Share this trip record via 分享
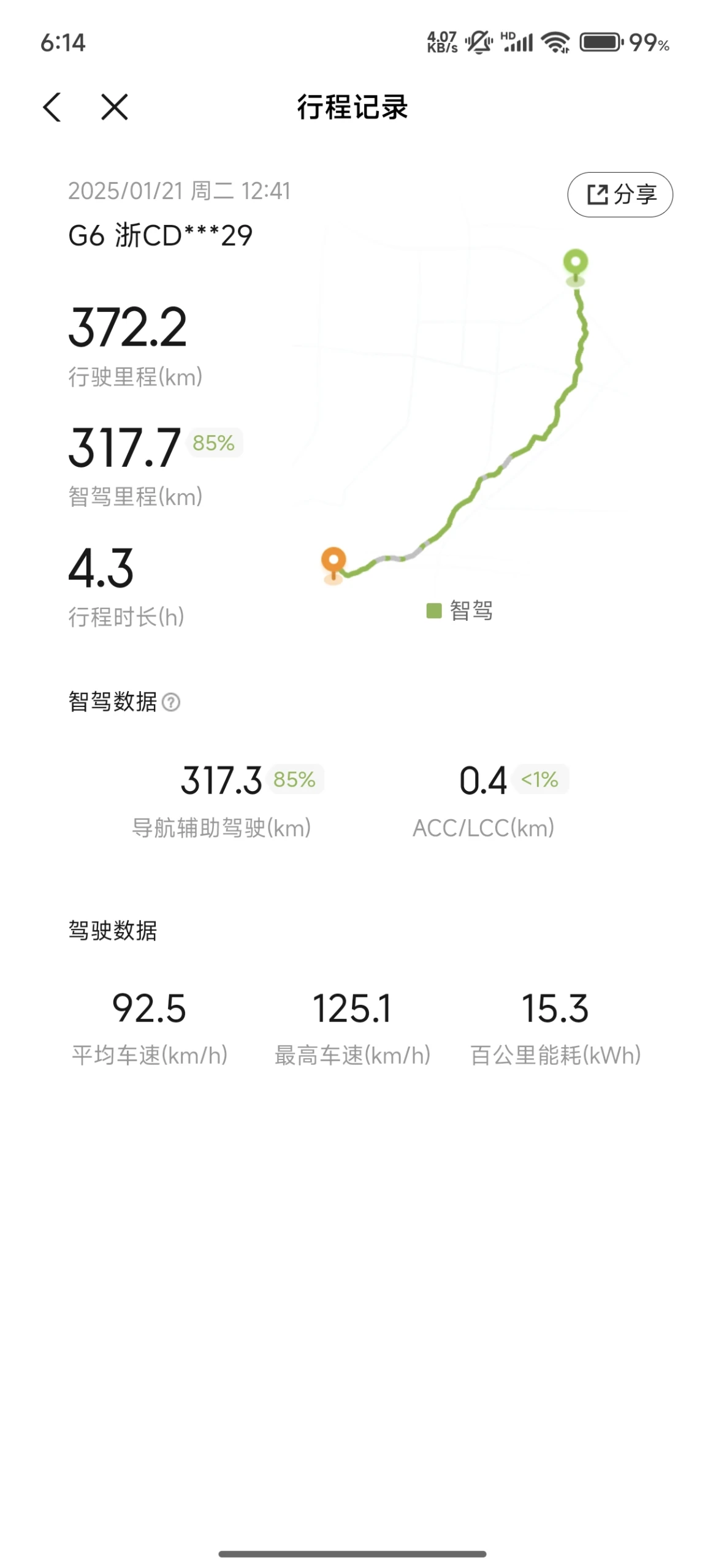This screenshot has height=1568, width=705. (620, 195)
